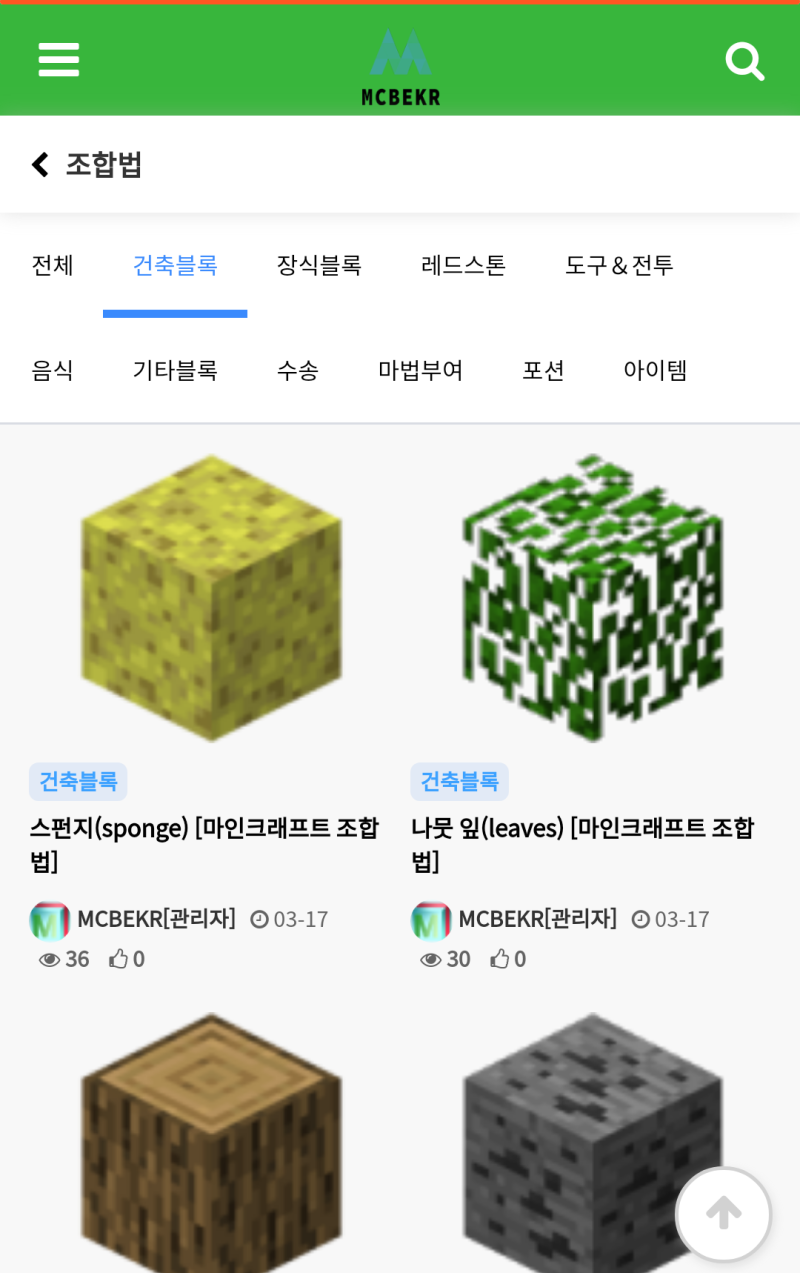
Task: Click the search magnifier icon
Action: click(745, 61)
